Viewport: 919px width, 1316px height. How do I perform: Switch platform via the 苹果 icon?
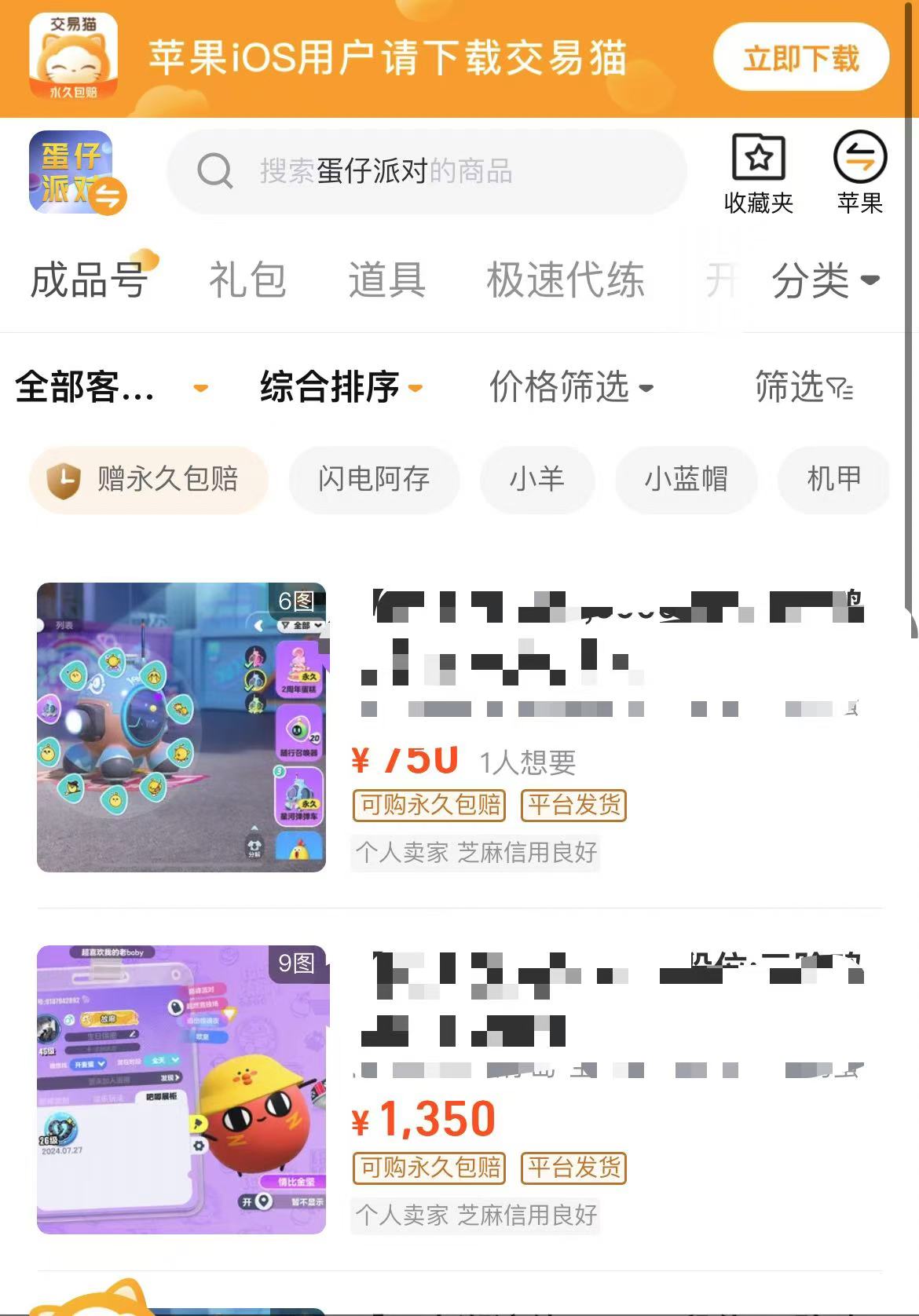[859, 174]
